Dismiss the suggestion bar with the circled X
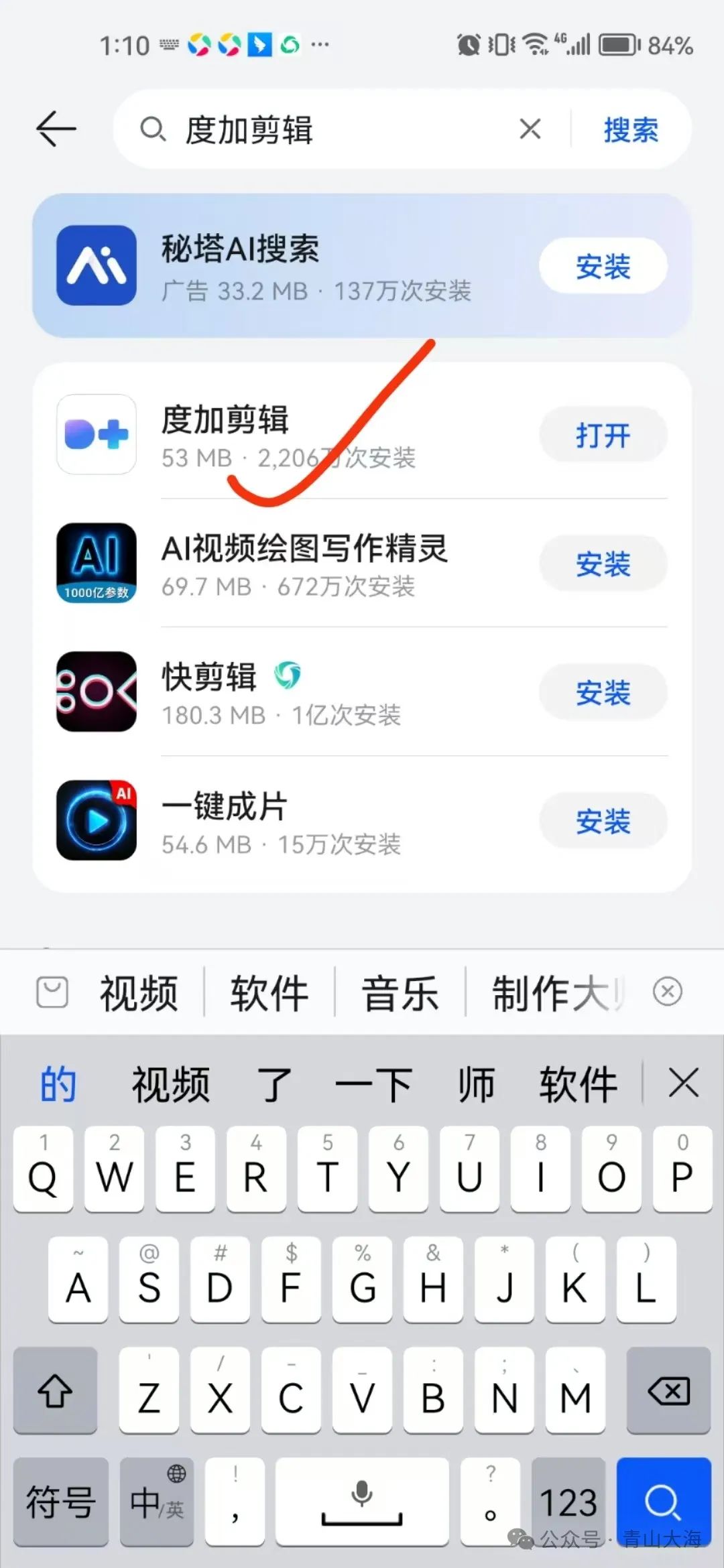Image resolution: width=724 pixels, height=1568 pixels. pyautogui.click(x=668, y=991)
